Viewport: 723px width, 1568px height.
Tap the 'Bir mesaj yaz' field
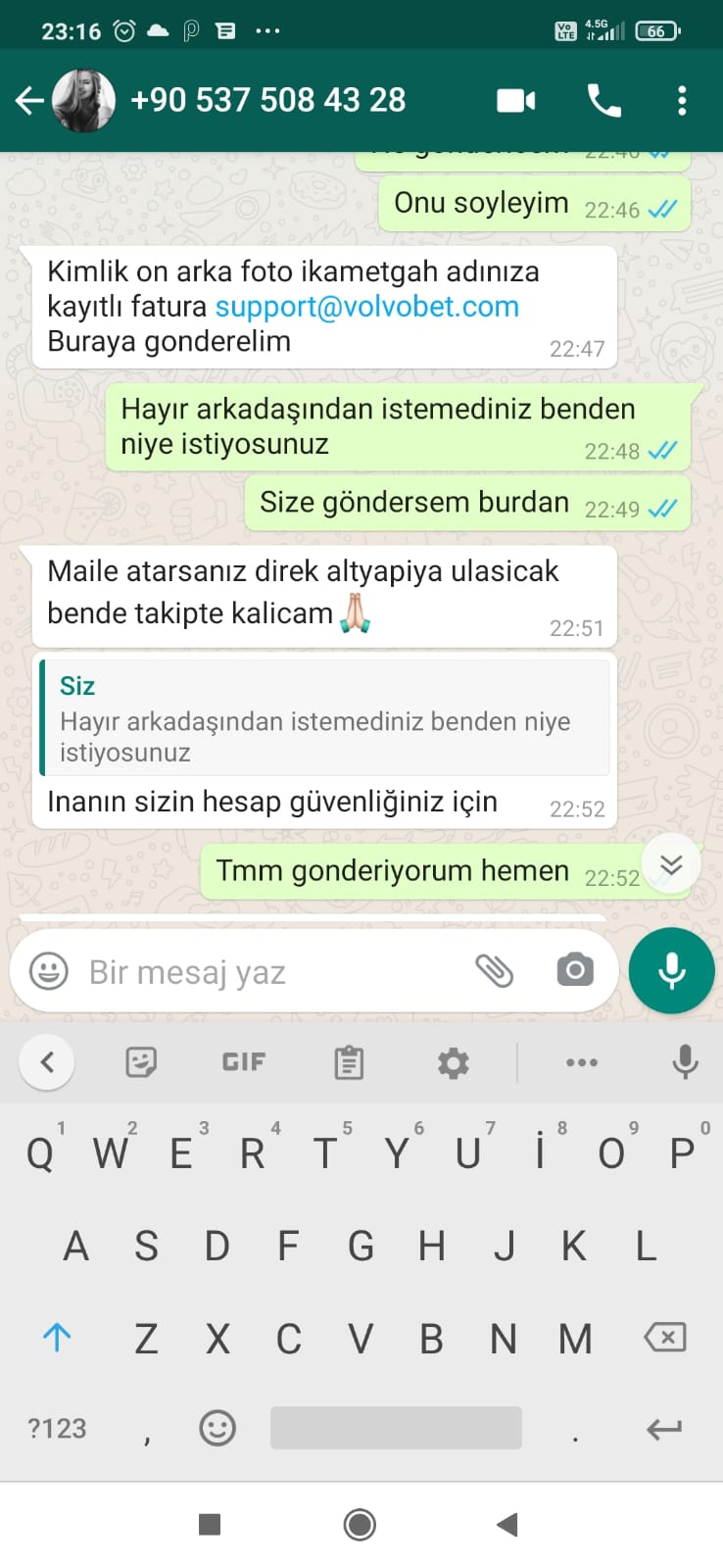(x=274, y=972)
